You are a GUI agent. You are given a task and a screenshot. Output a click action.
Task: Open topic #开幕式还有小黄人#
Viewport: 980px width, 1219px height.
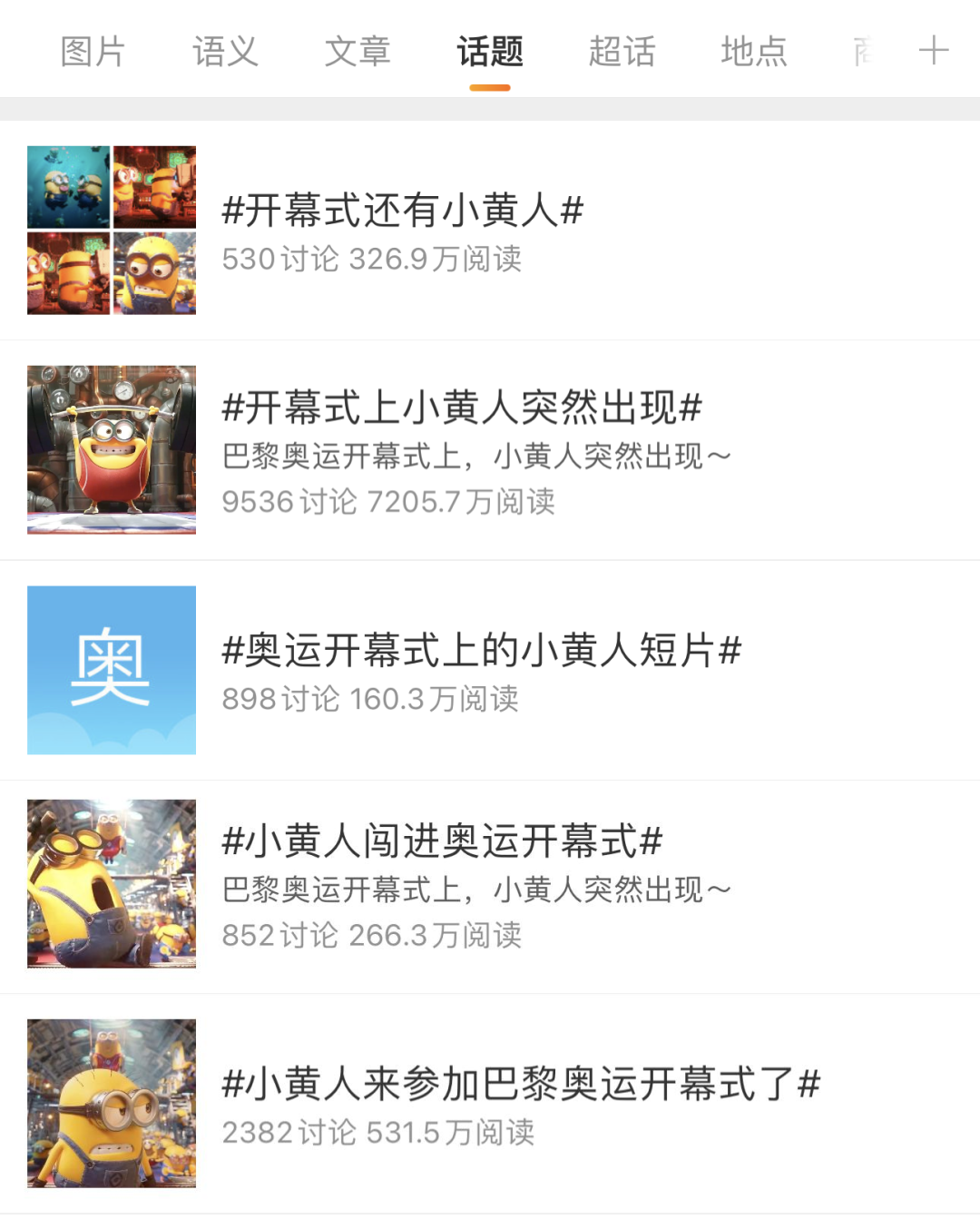[403, 211]
